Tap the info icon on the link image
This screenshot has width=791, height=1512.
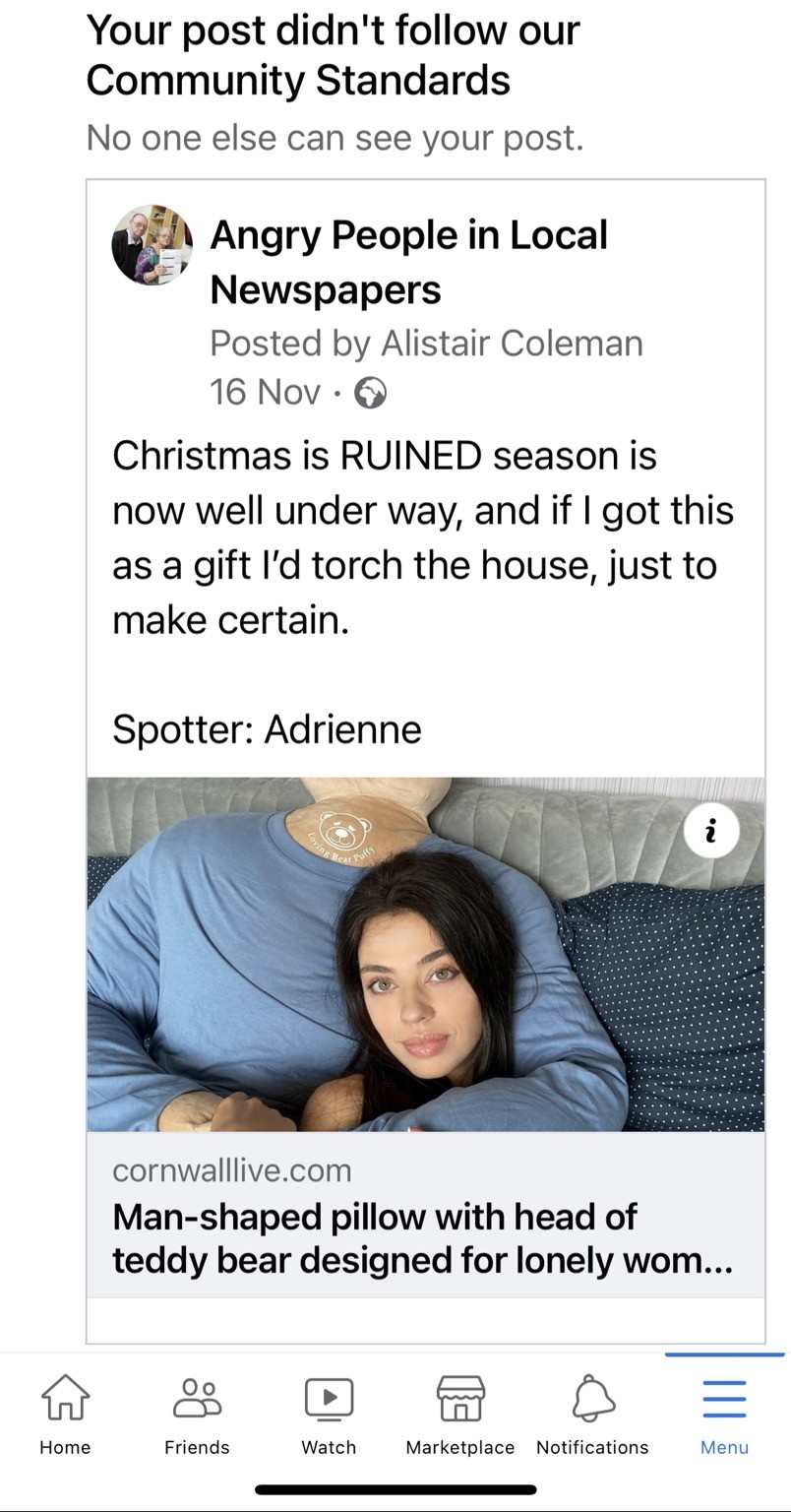coord(710,832)
